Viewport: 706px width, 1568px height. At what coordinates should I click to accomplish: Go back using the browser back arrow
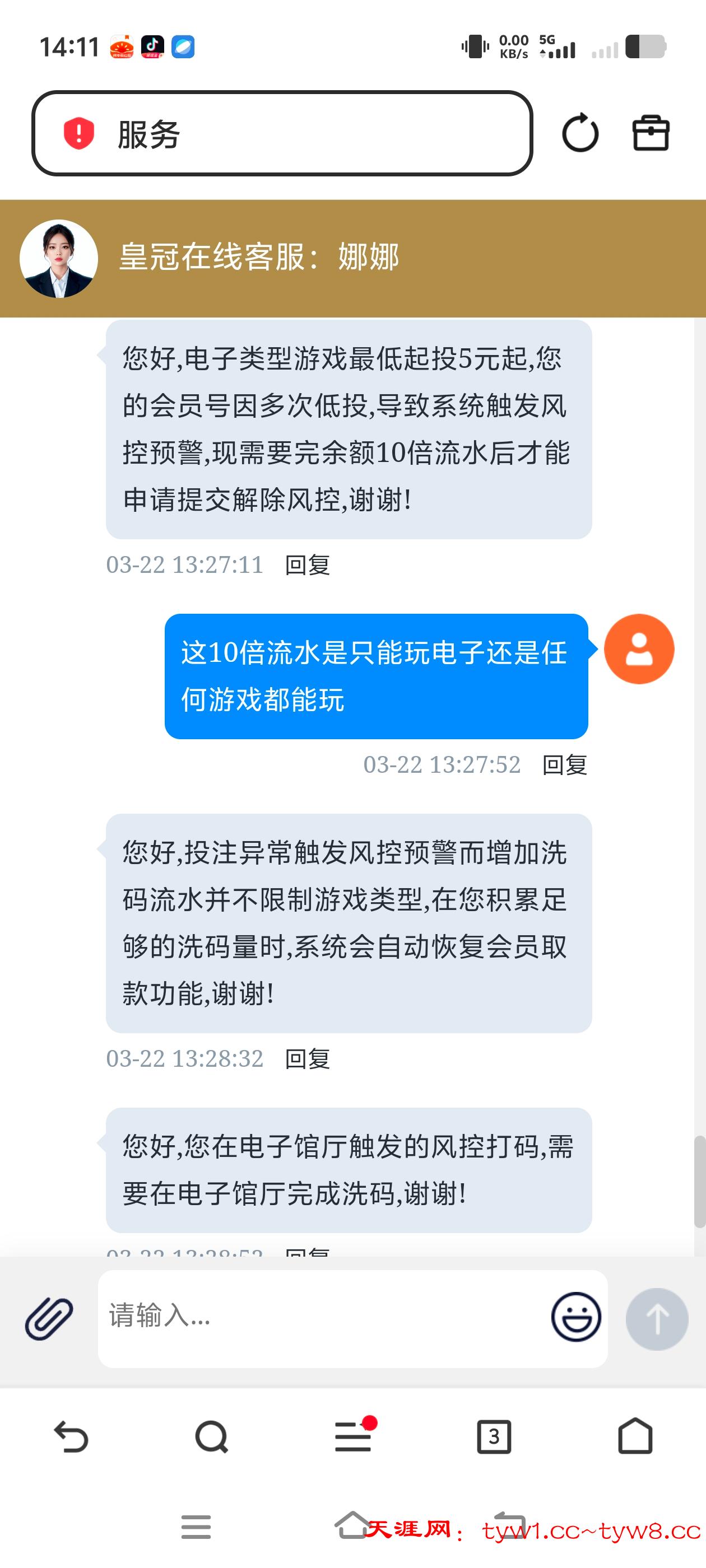[x=71, y=1437]
